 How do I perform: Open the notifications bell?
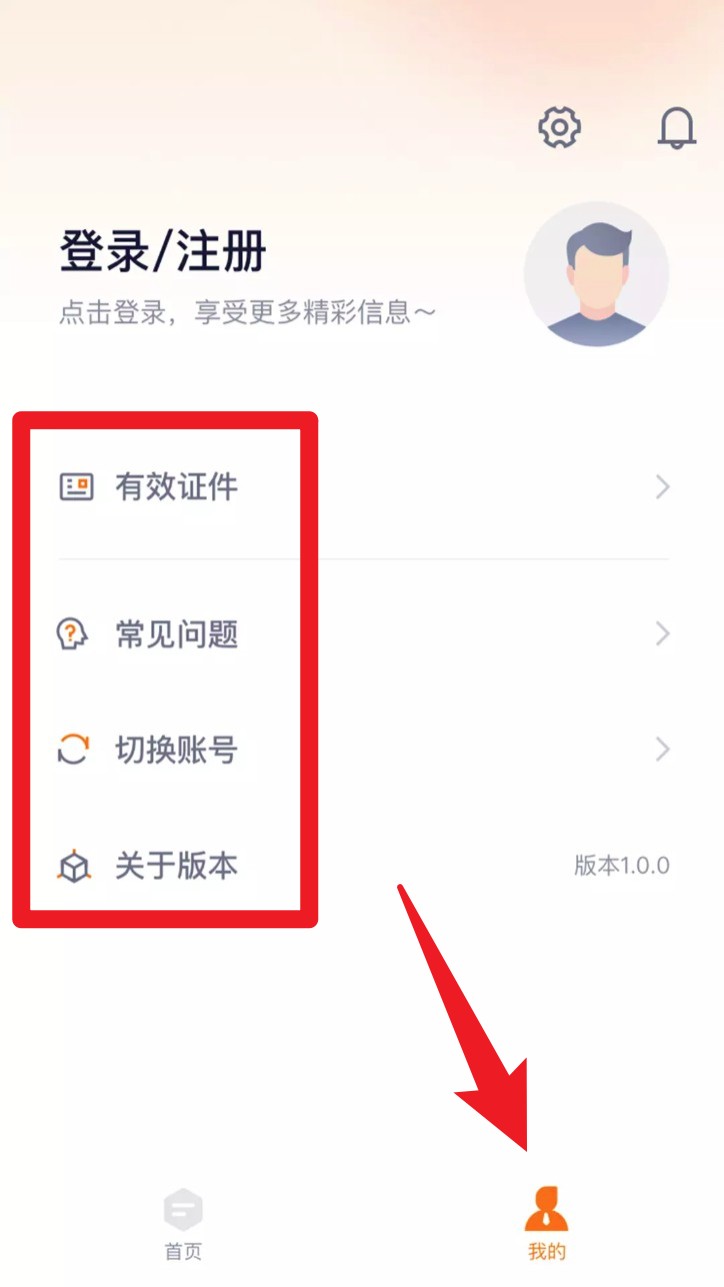(677, 127)
